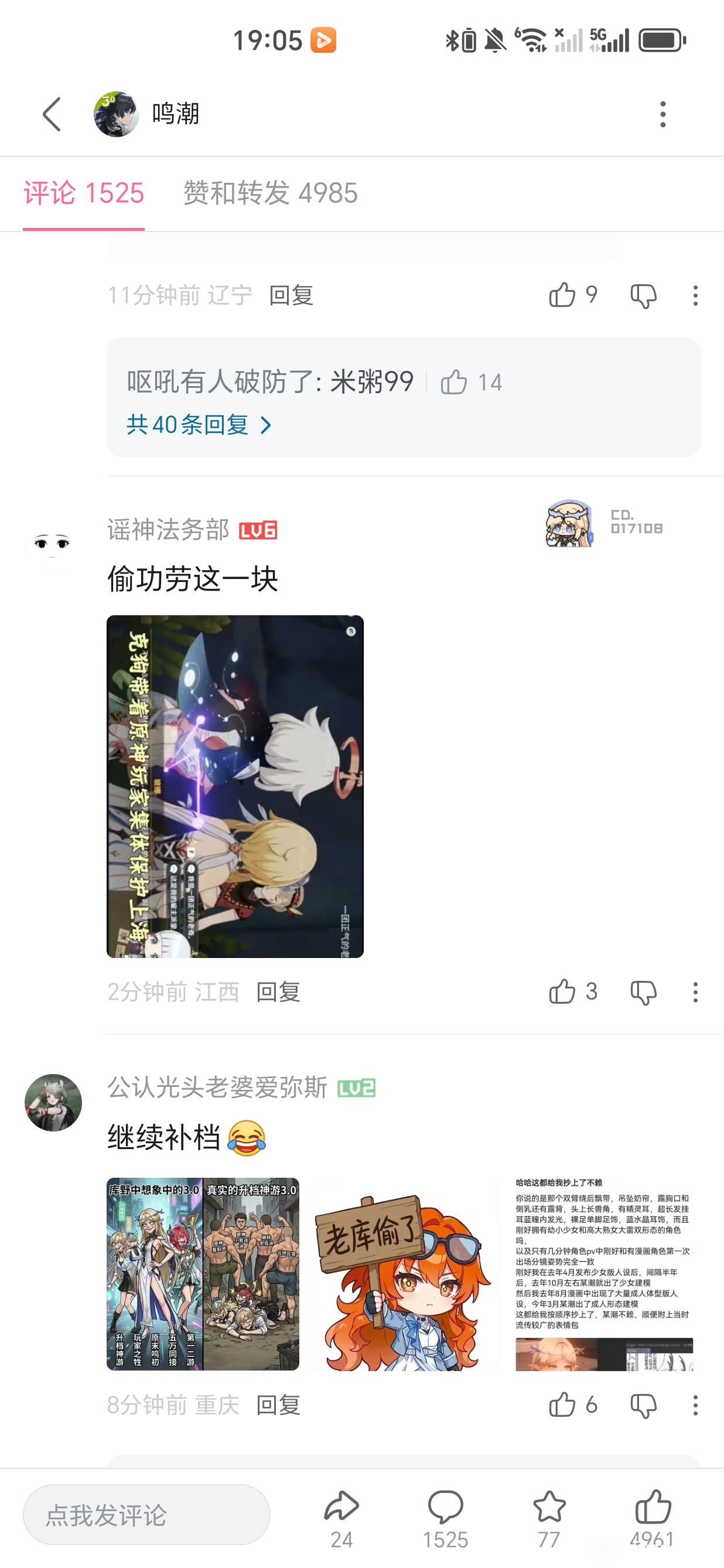
Task: Like 公认光头老婆爱弥斯's comment
Action: coord(562,1405)
